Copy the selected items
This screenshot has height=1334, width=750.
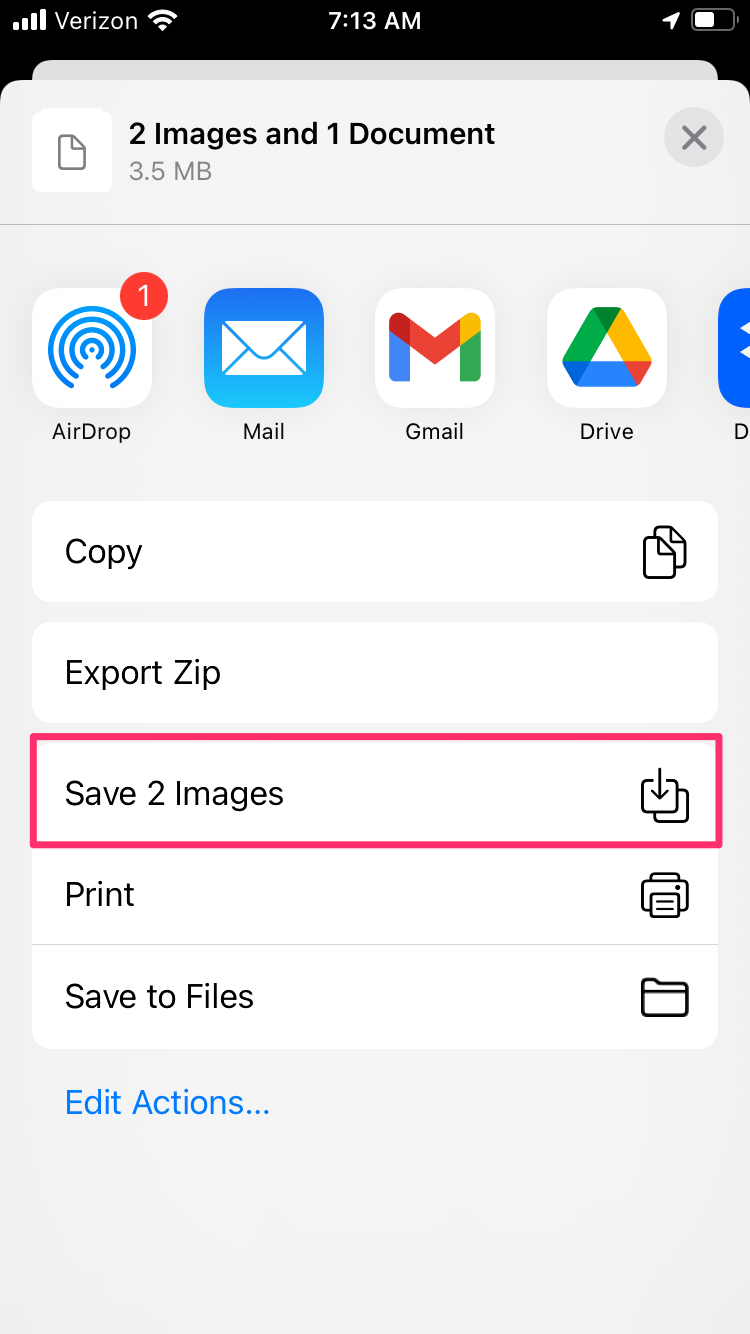pyautogui.click(x=375, y=552)
